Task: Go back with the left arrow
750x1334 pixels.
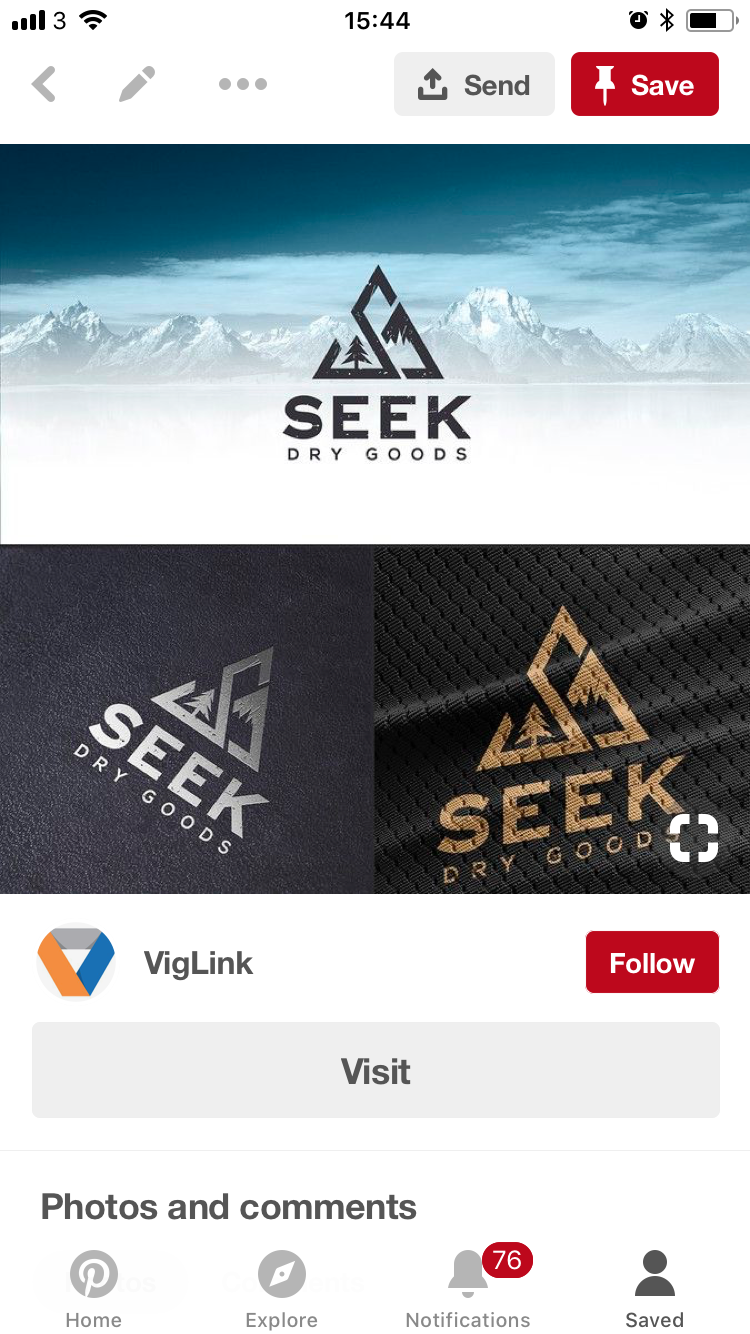Action: (x=44, y=85)
